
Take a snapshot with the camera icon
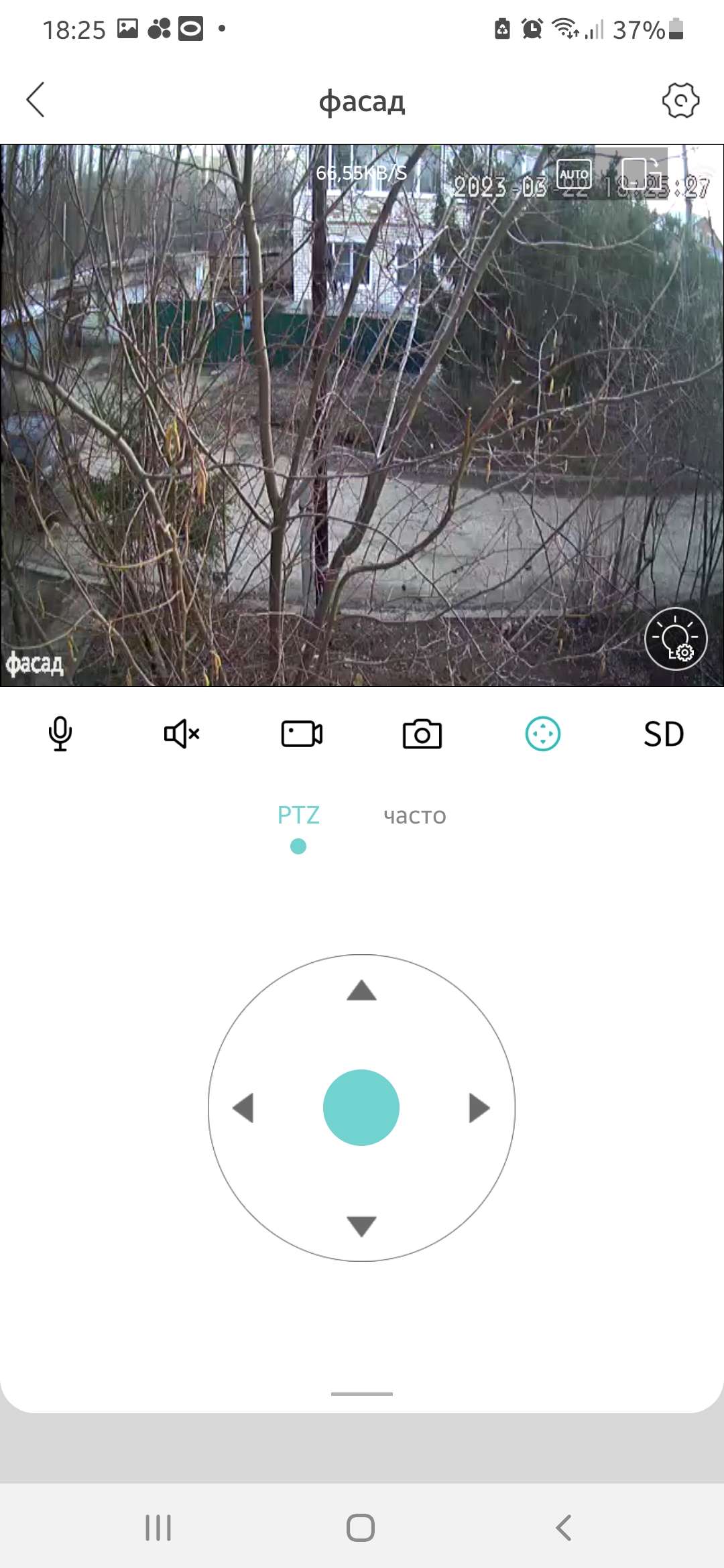(422, 734)
